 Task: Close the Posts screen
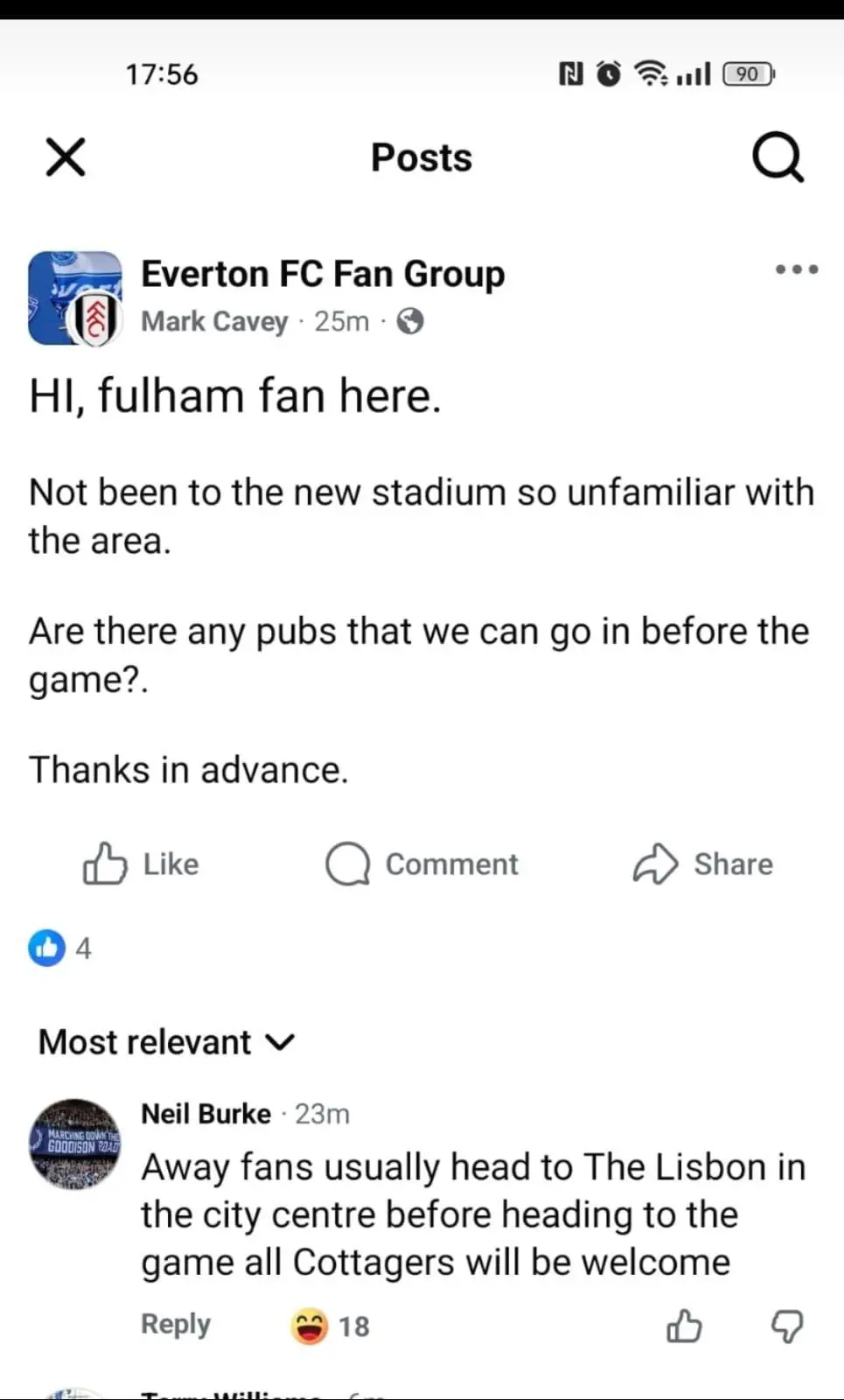tap(66, 157)
